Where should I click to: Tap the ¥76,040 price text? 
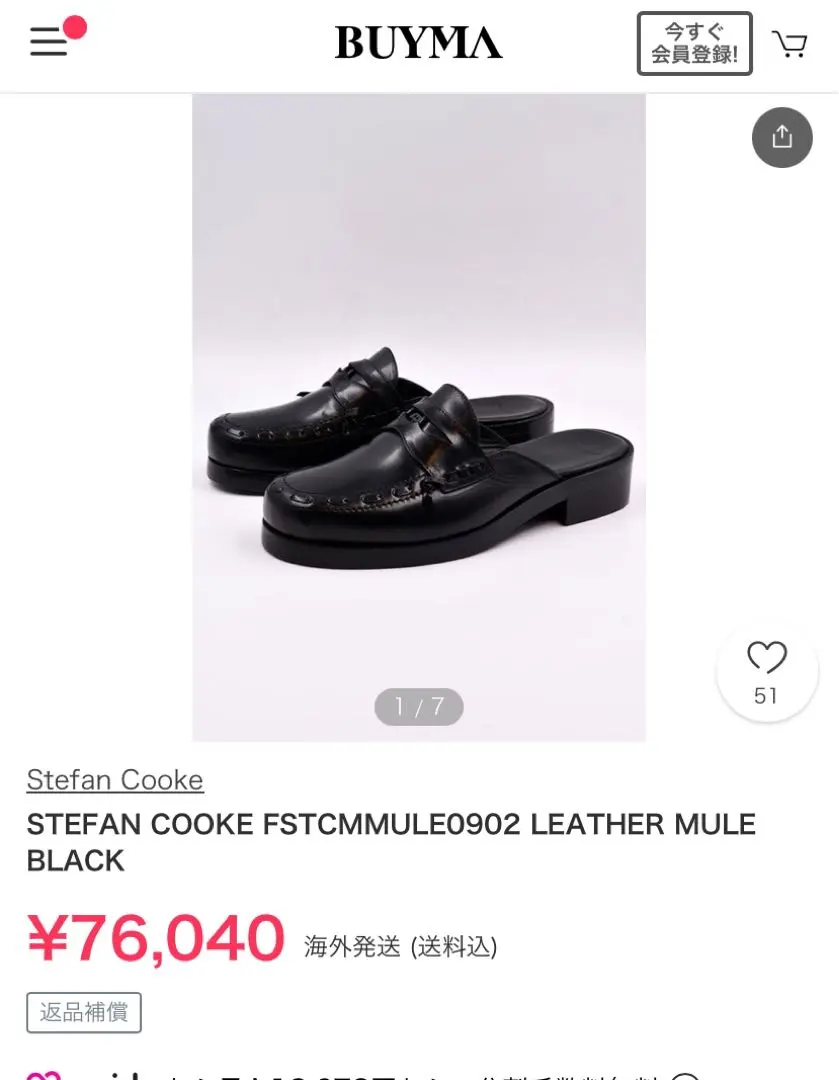[x=155, y=937]
